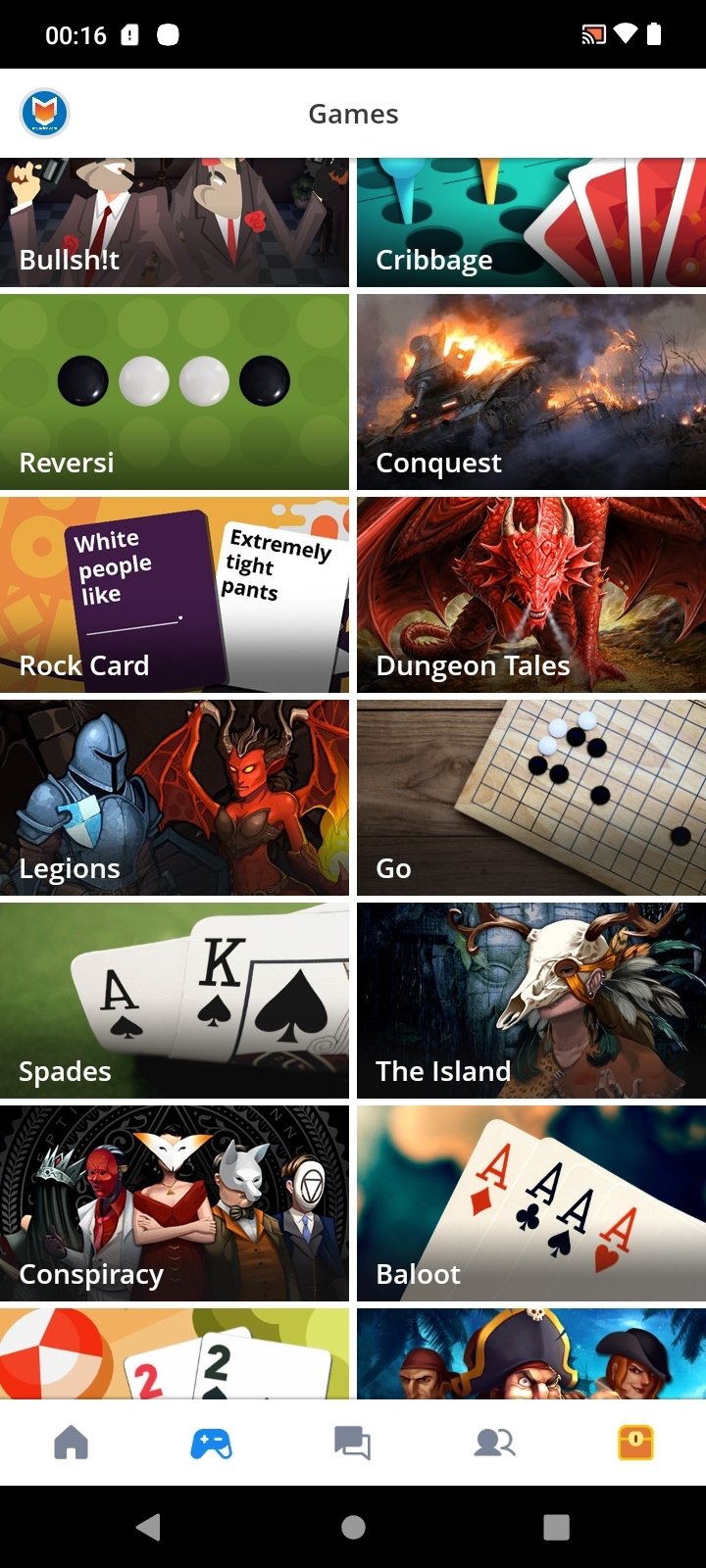Choose the Conspiracy game
Viewport: 706px width, 1568px height.
click(175, 1203)
